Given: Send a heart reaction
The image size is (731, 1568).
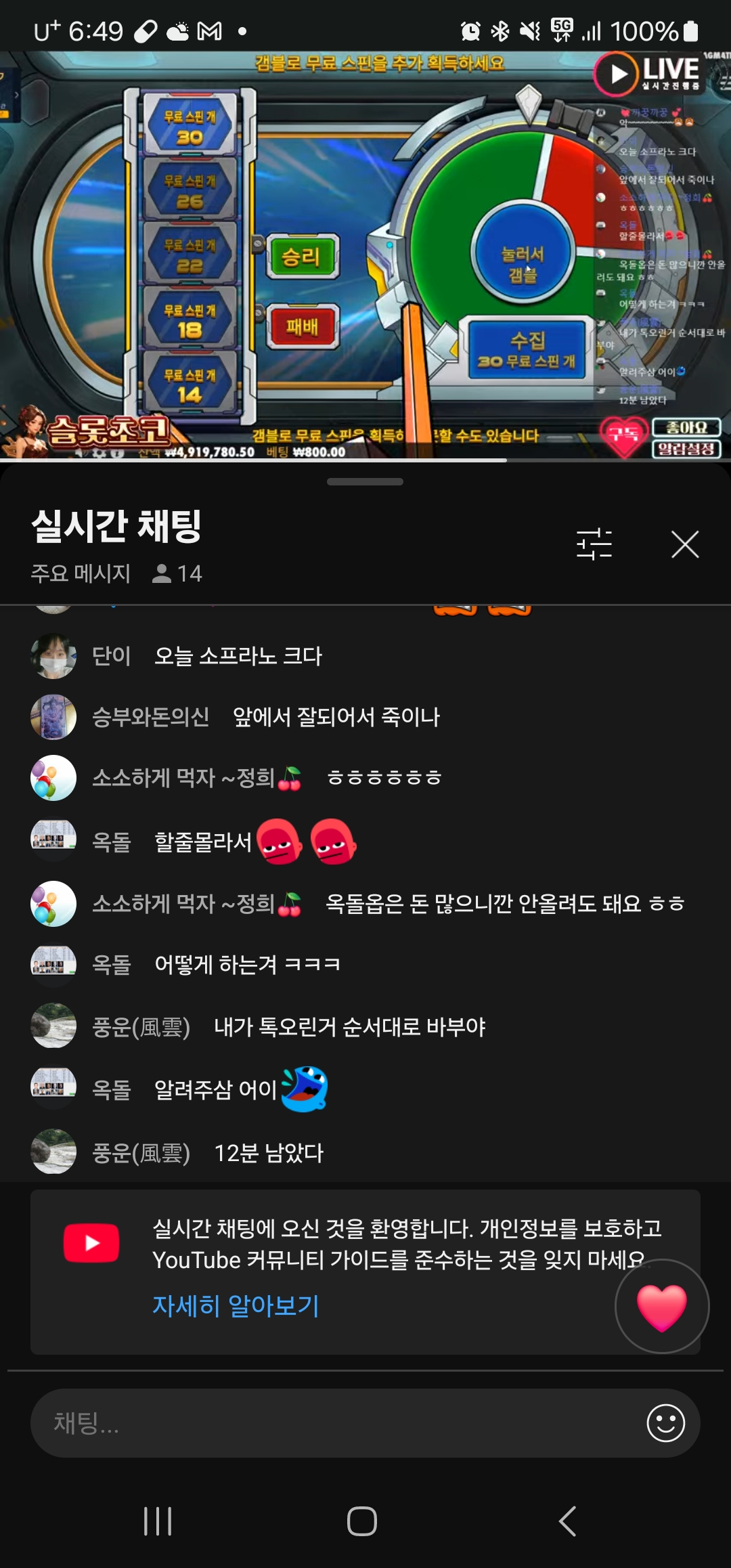Looking at the screenshot, I should 661,1306.
